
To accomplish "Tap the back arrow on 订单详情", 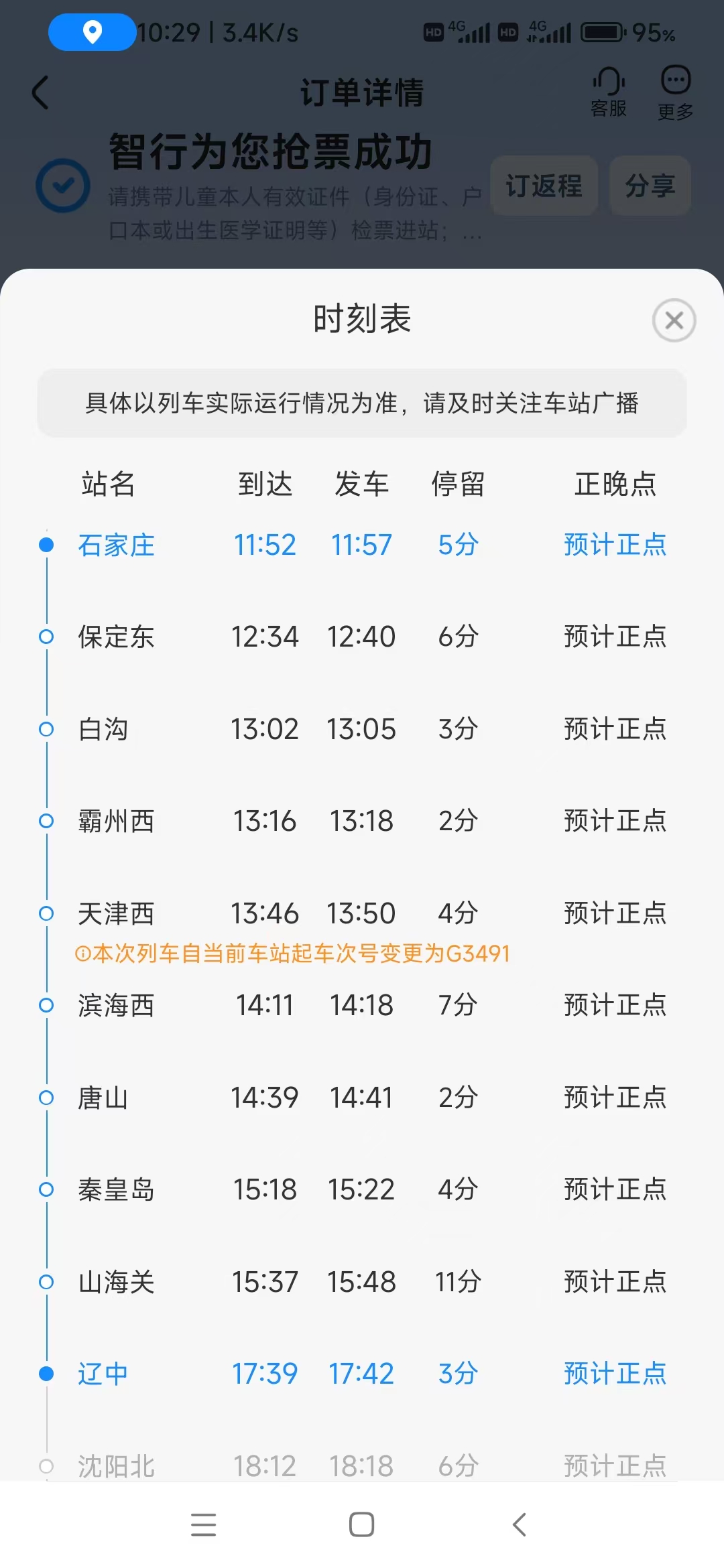I will click(40, 92).
